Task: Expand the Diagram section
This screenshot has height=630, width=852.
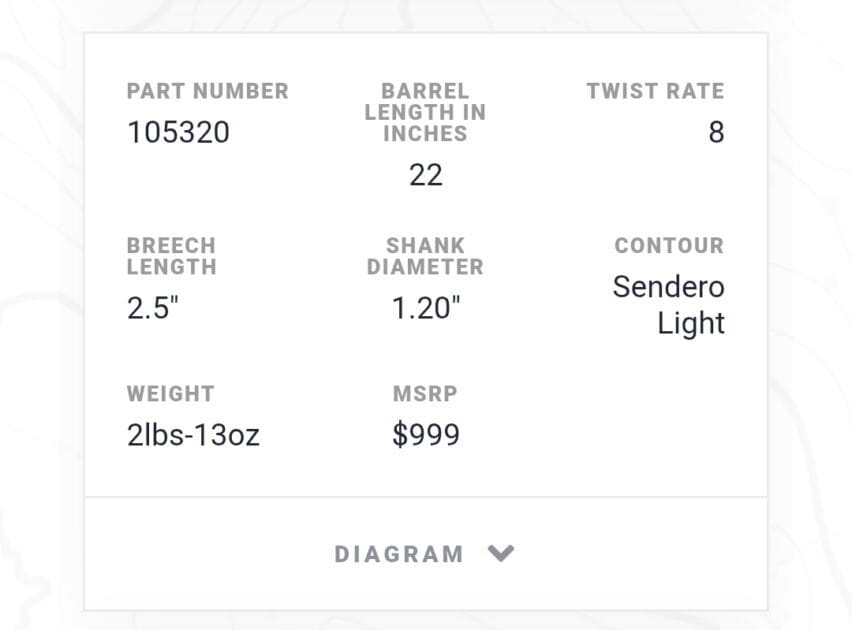Action: 425,554
